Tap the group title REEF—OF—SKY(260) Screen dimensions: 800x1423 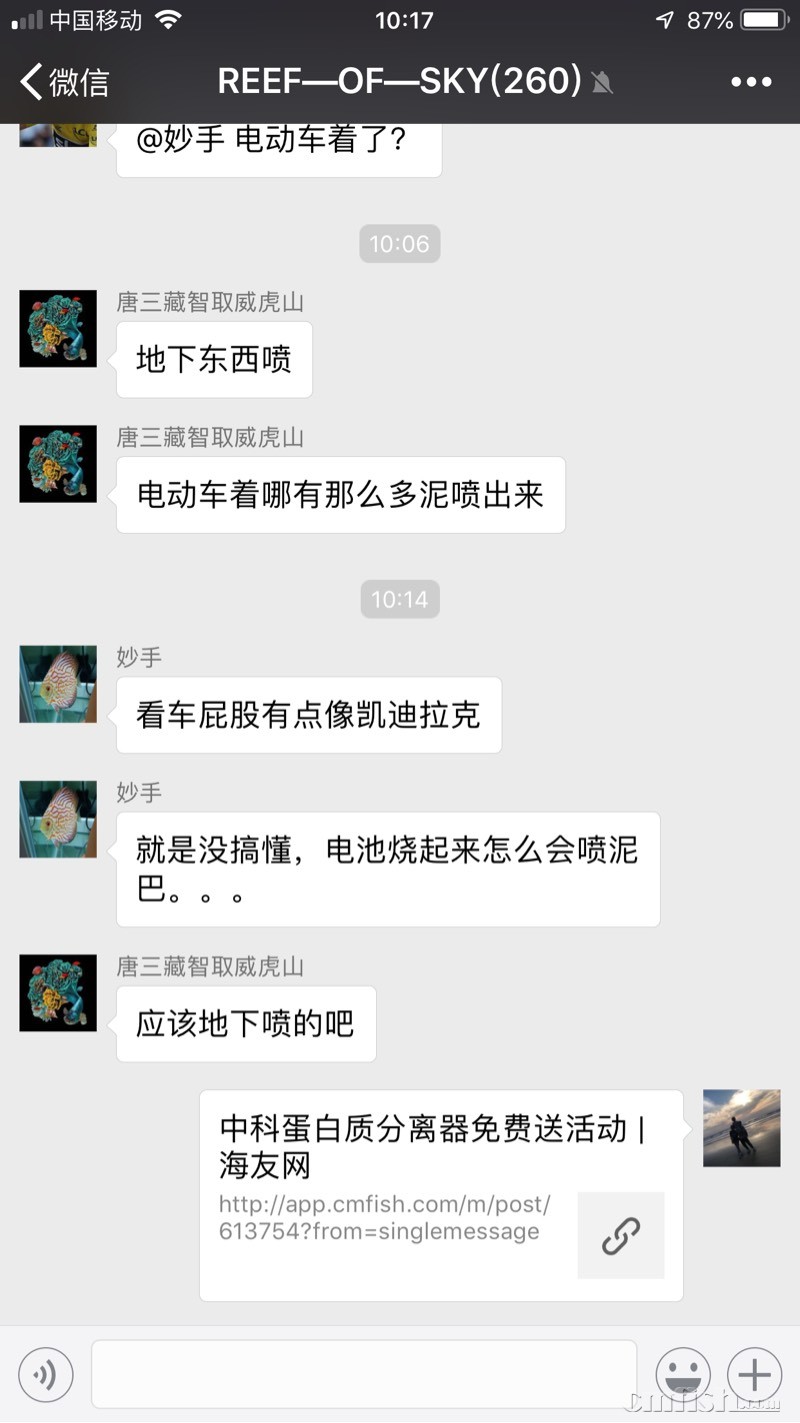point(398,81)
